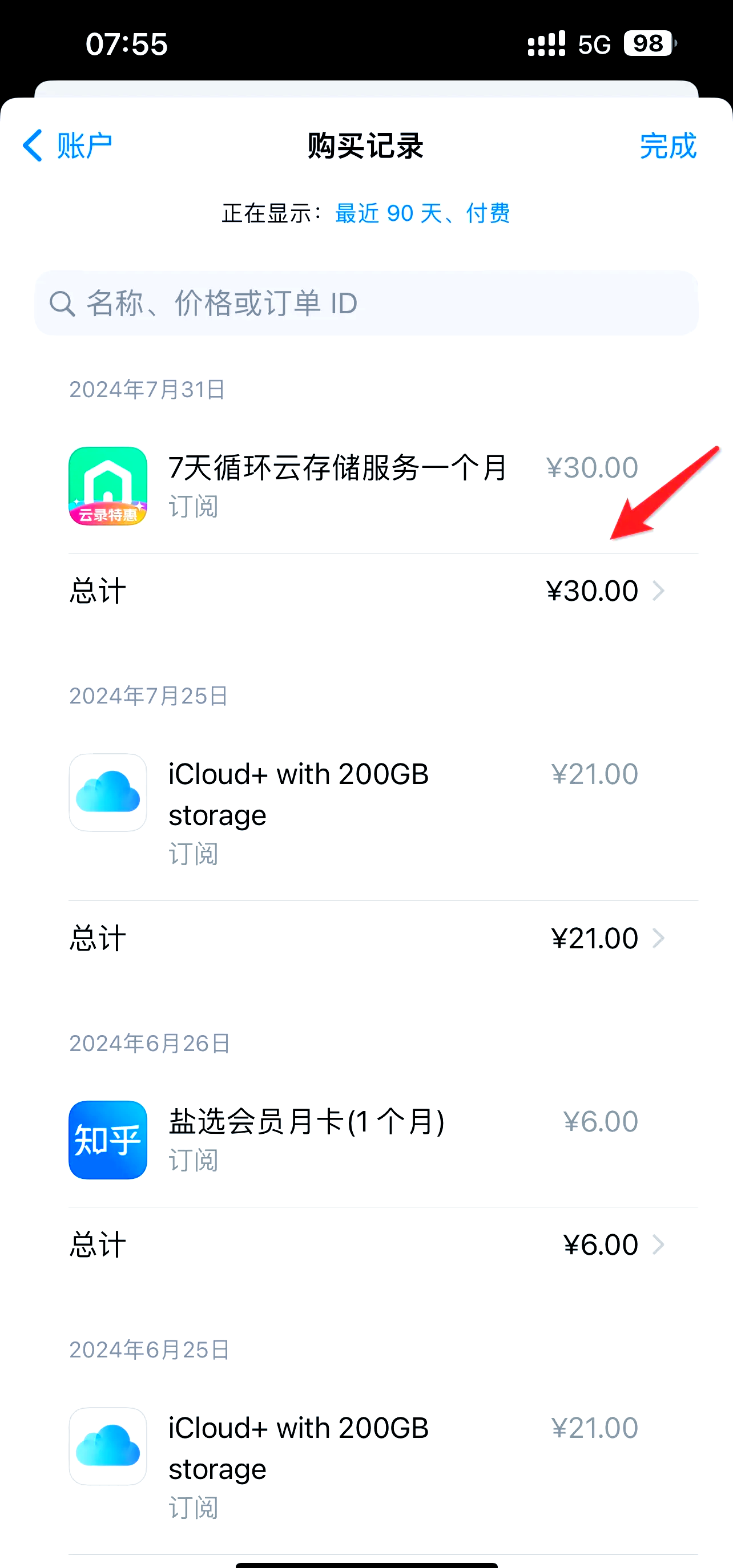Go back to the 账户 page
The image size is (733, 1568).
pos(67,146)
